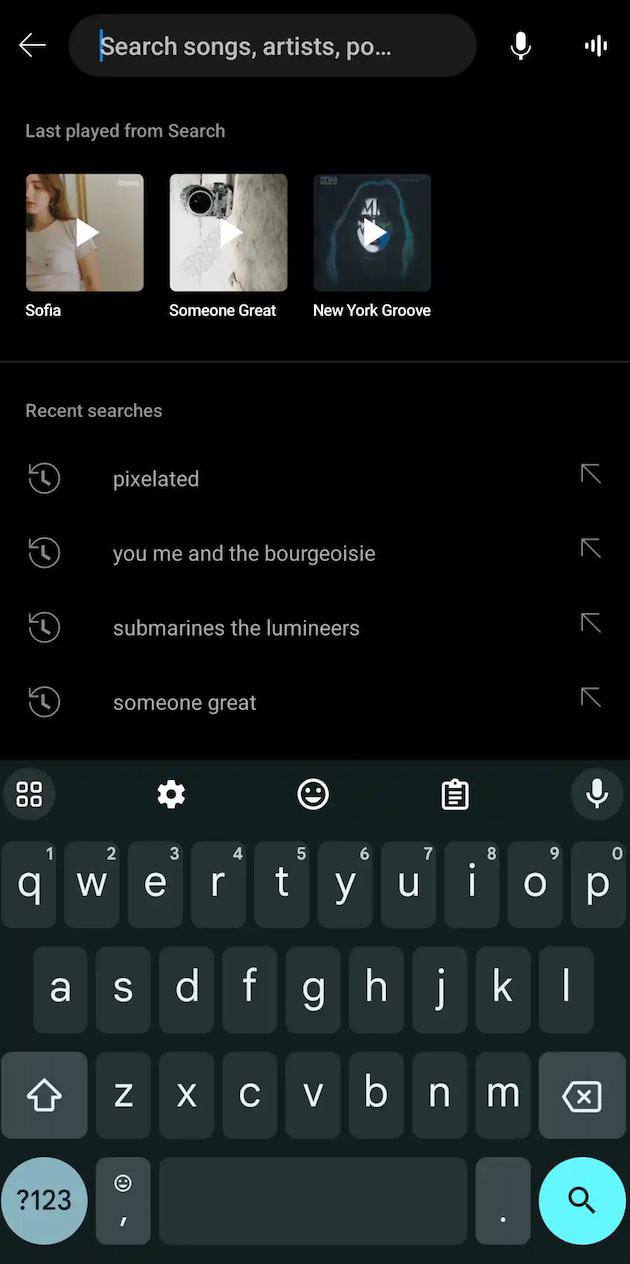Search again for pixelated

(156, 479)
